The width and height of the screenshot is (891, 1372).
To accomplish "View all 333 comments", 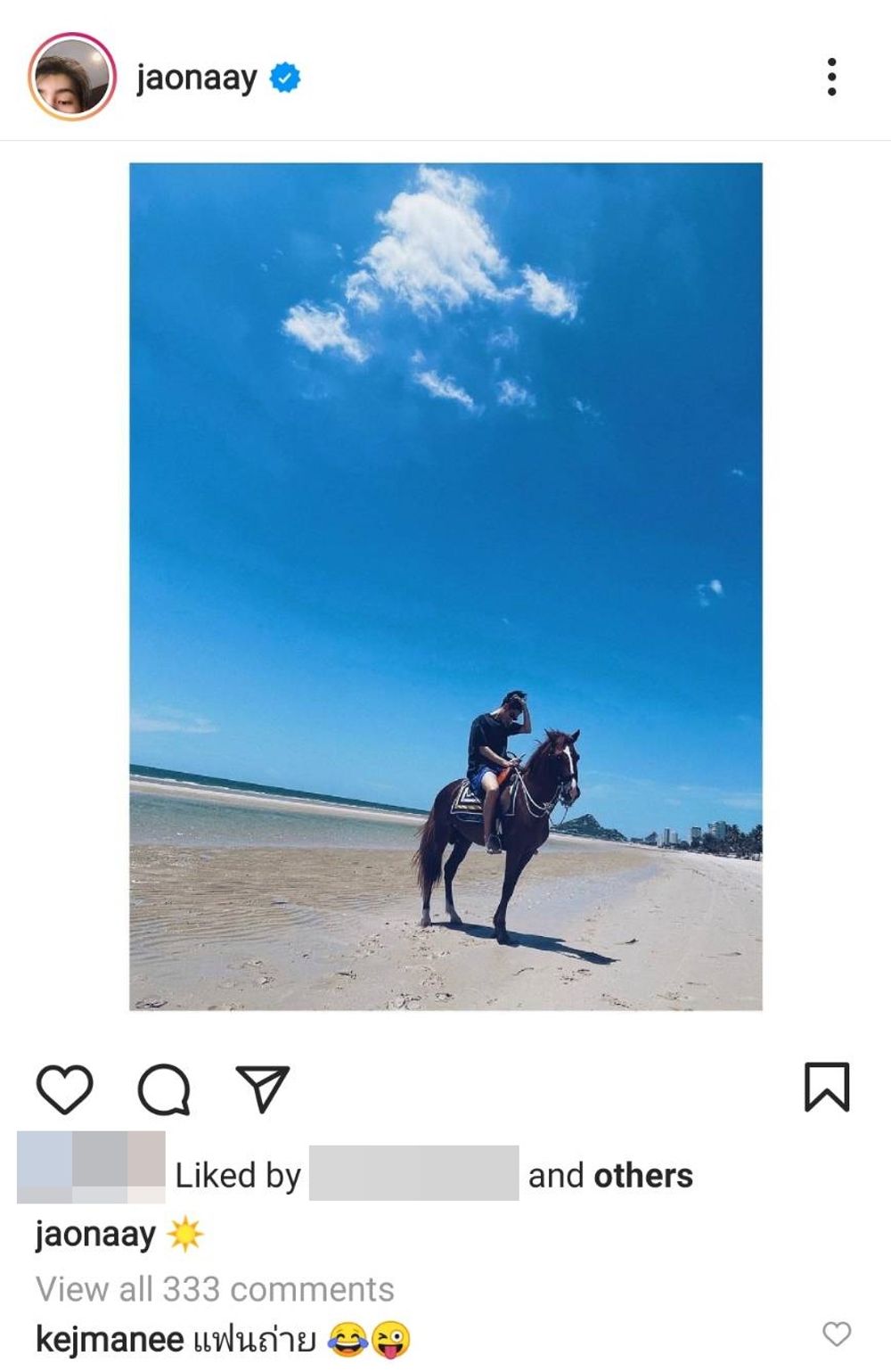I will tap(215, 1289).
